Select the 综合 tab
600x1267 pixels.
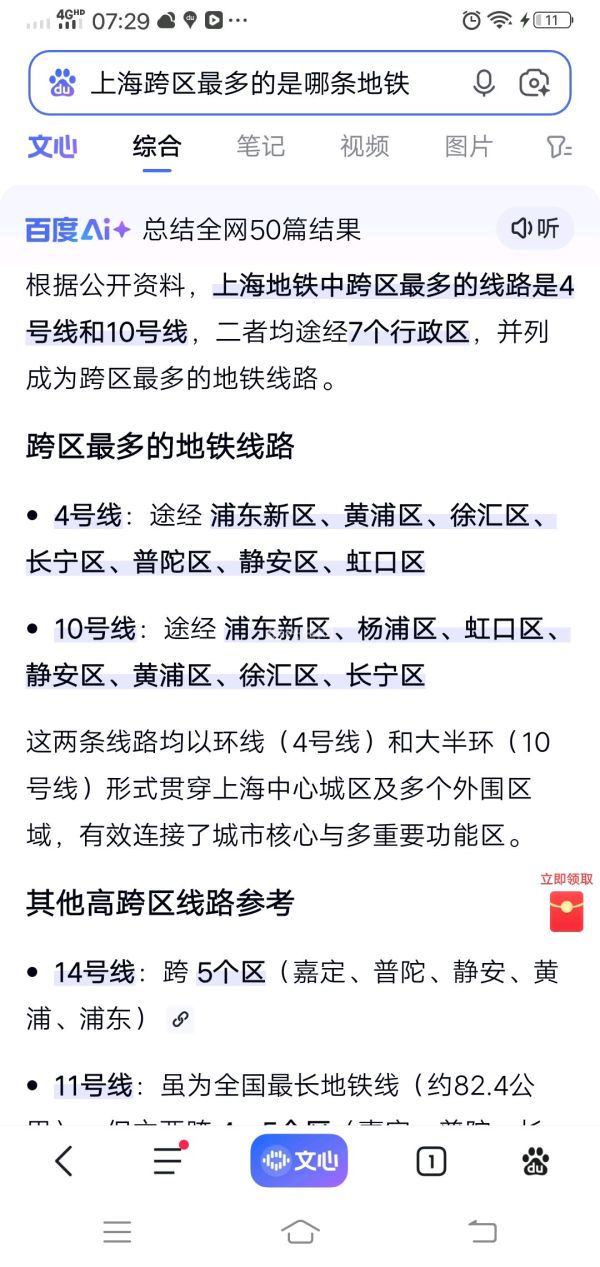click(x=157, y=146)
